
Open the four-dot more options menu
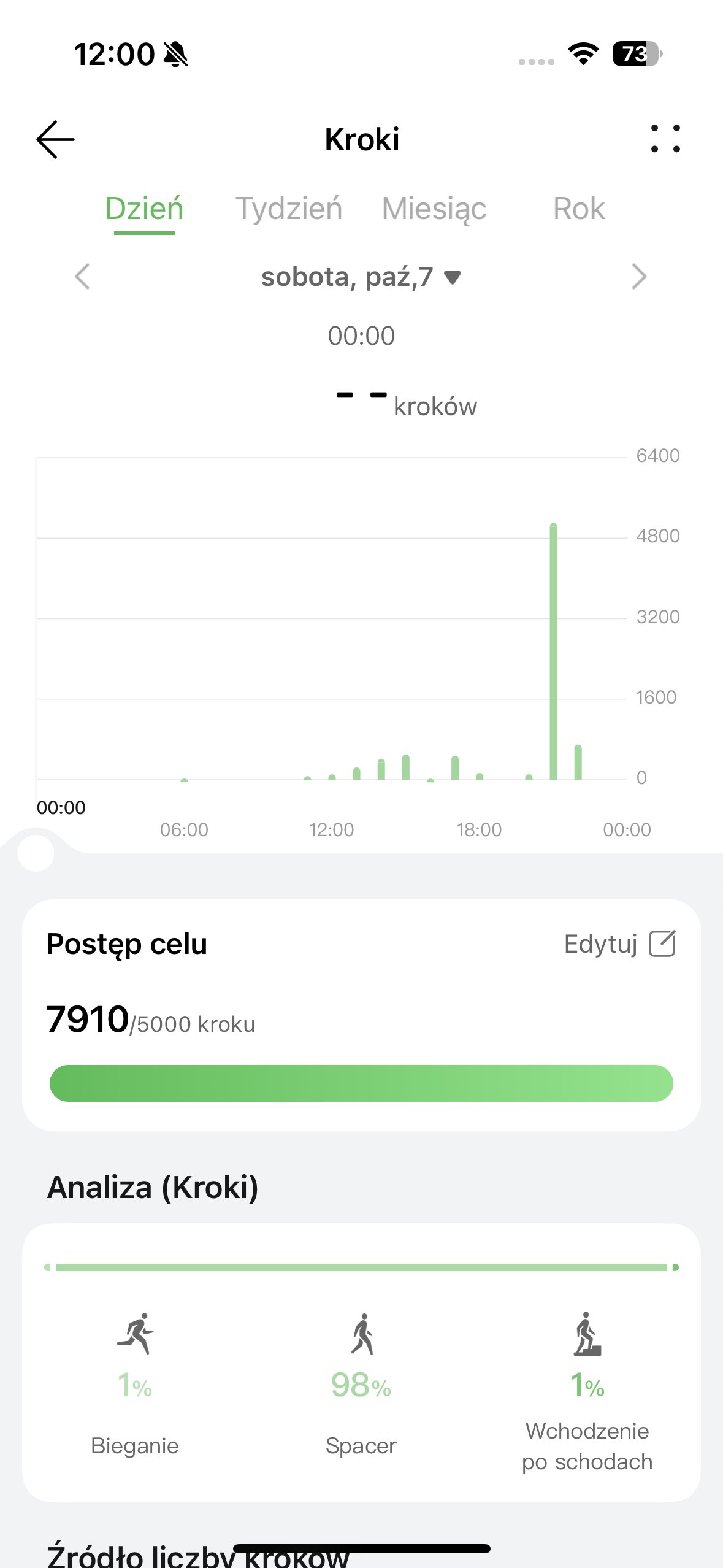(665, 139)
